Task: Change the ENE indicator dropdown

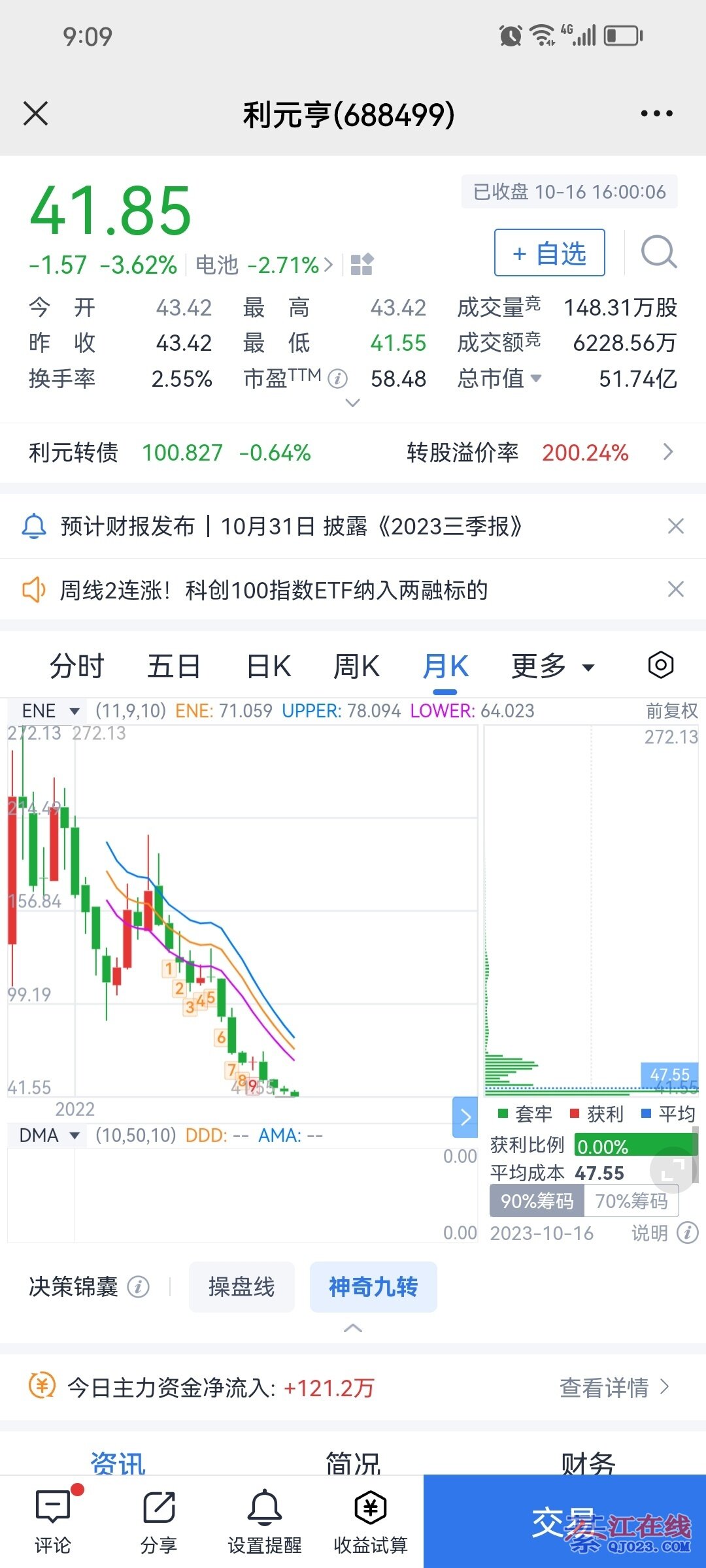Action: click(x=50, y=711)
